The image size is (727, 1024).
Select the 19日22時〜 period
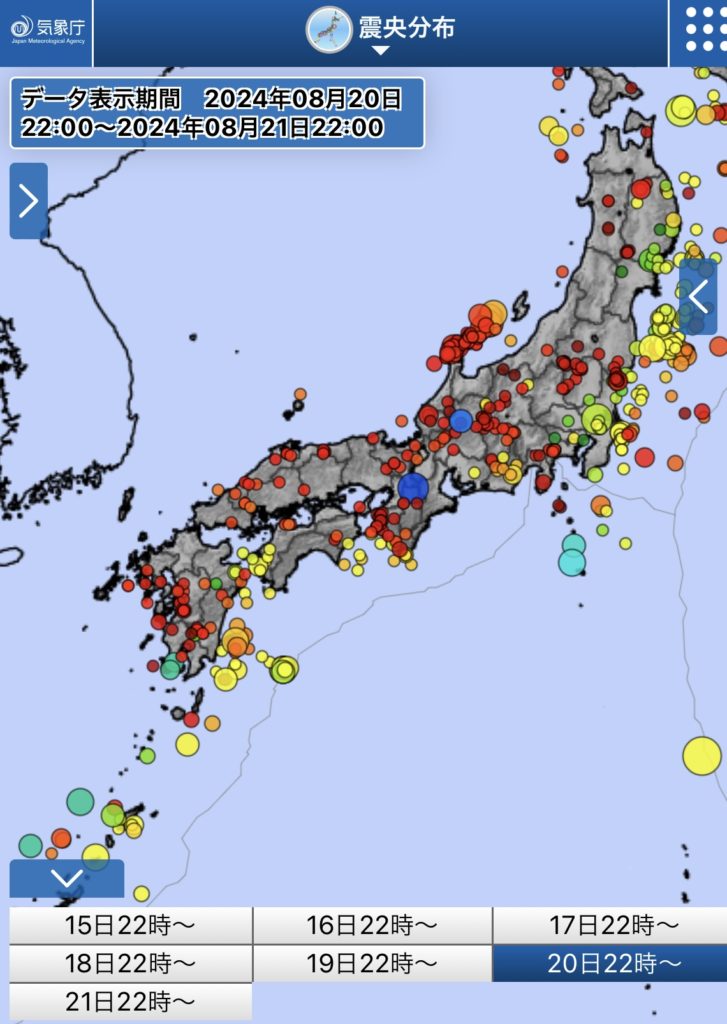point(372,963)
